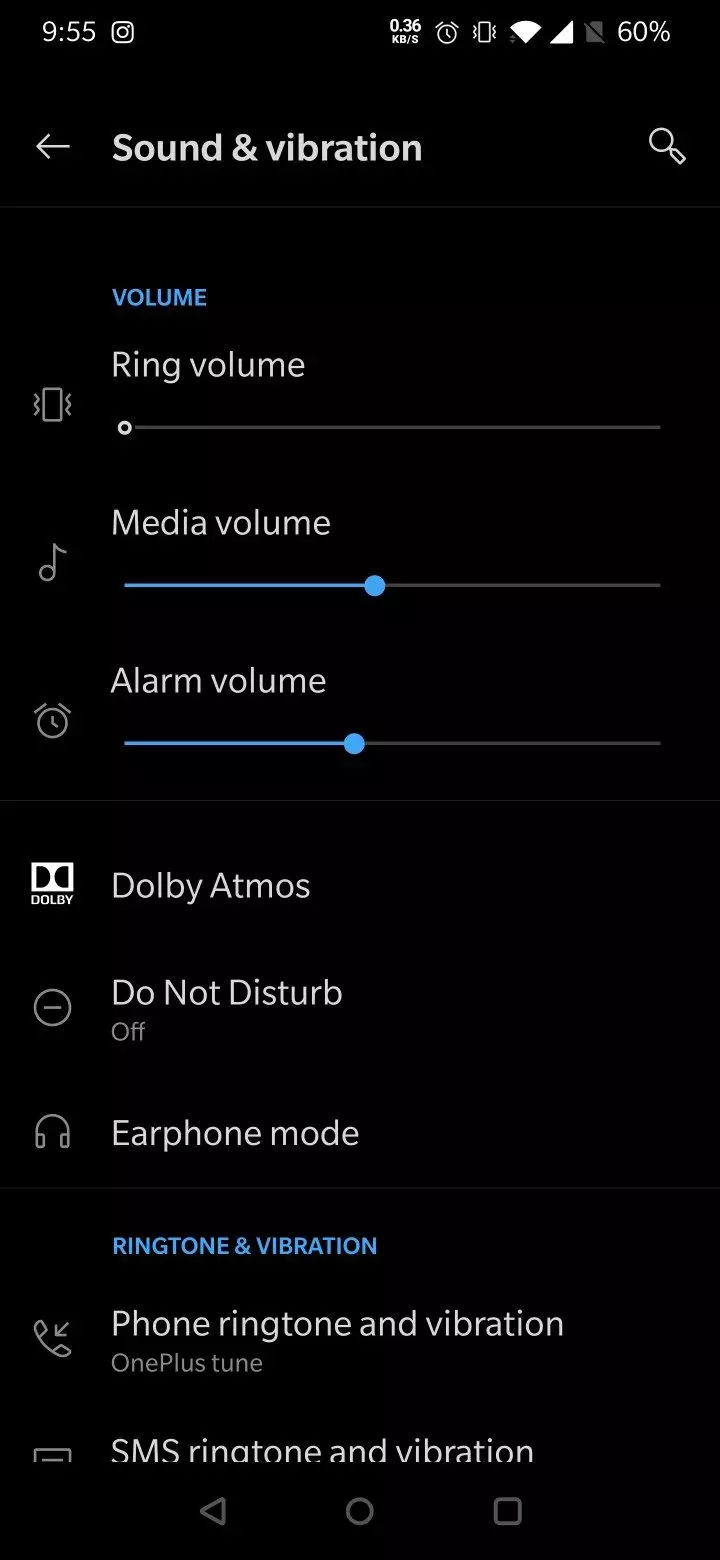Navigate back with the arrow icon

[52, 146]
